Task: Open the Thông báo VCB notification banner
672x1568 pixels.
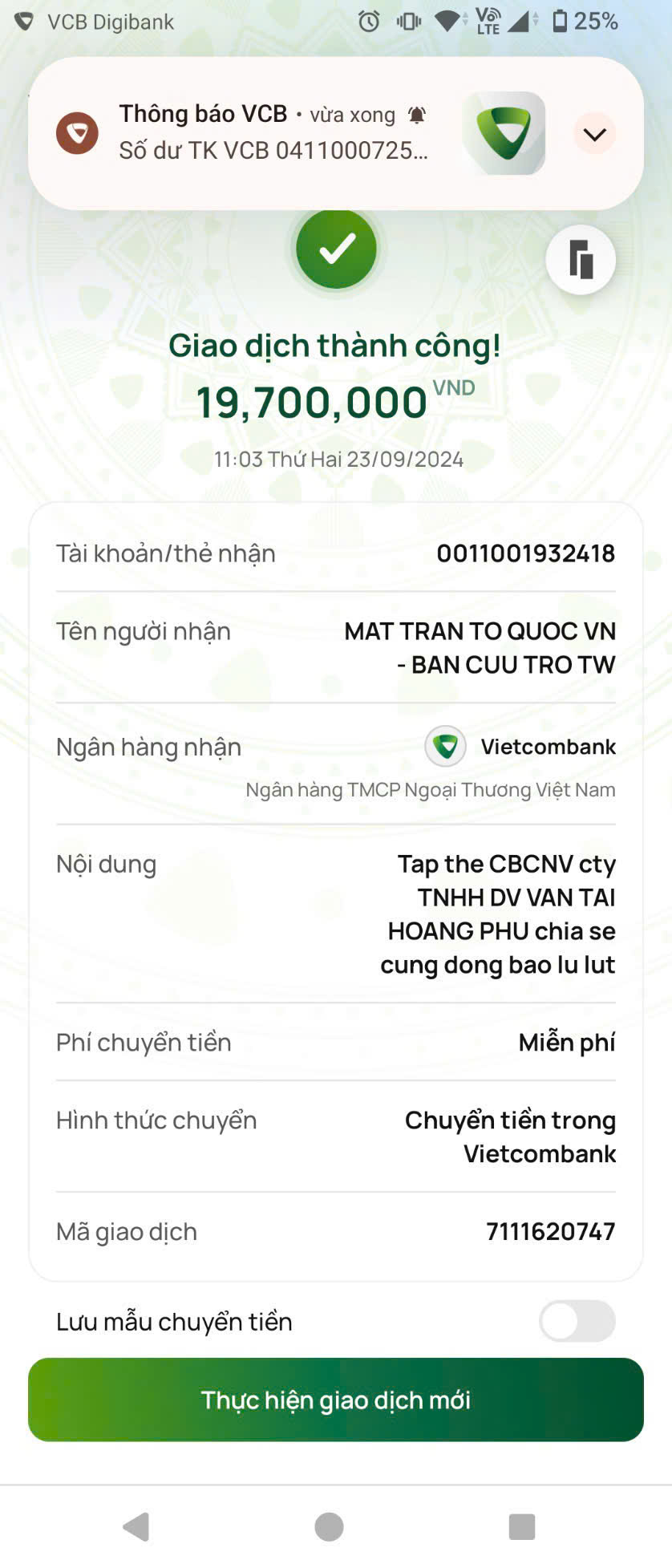Action: coord(273,133)
